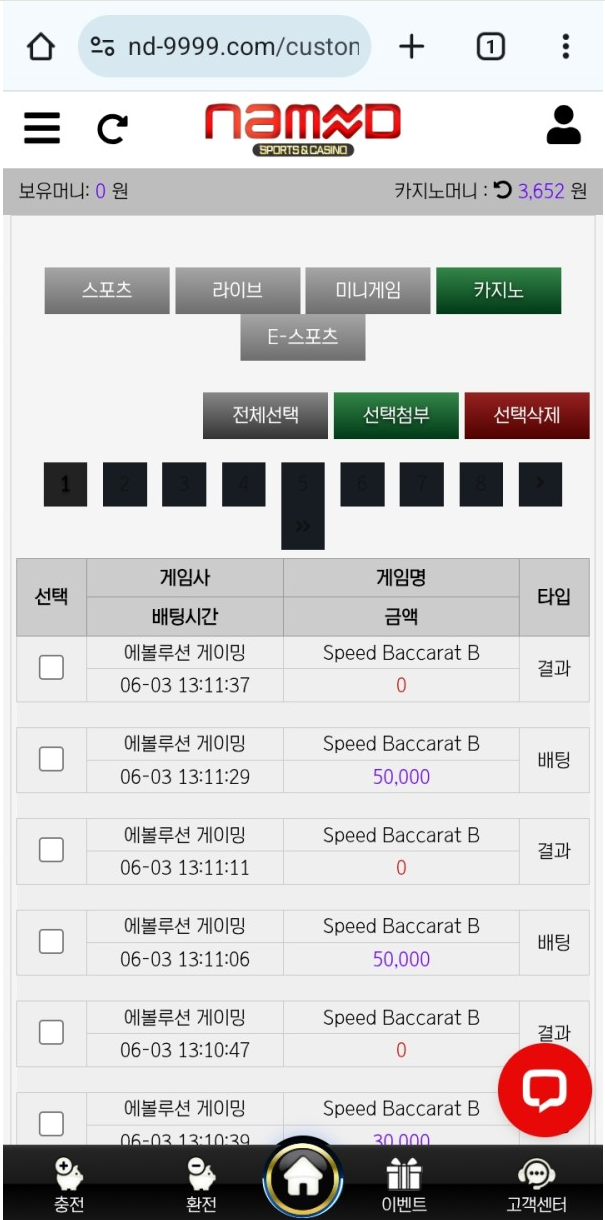605x1220 pixels.
Task: Open the user profile icon
Action: click(x=564, y=126)
